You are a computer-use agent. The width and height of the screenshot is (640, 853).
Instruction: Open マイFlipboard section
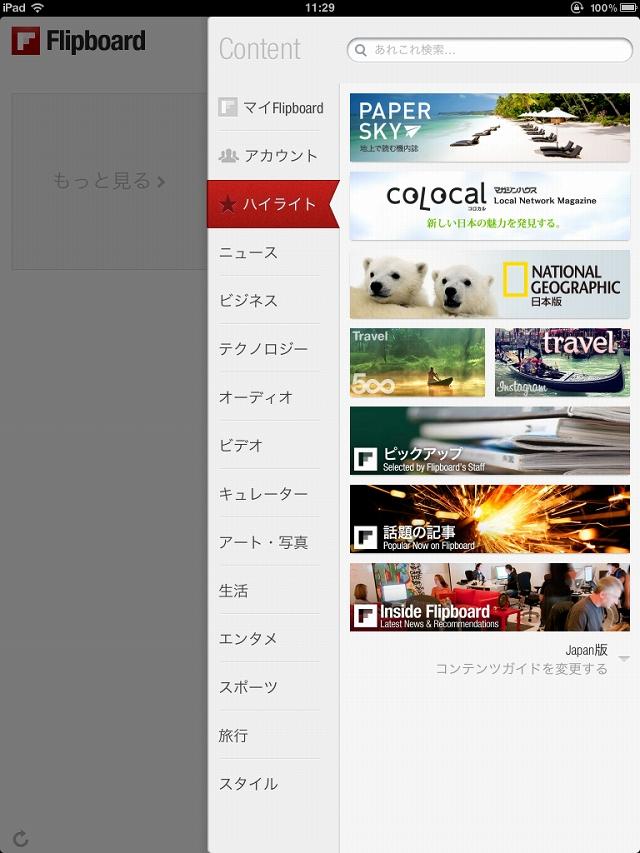pyautogui.click(x=271, y=108)
